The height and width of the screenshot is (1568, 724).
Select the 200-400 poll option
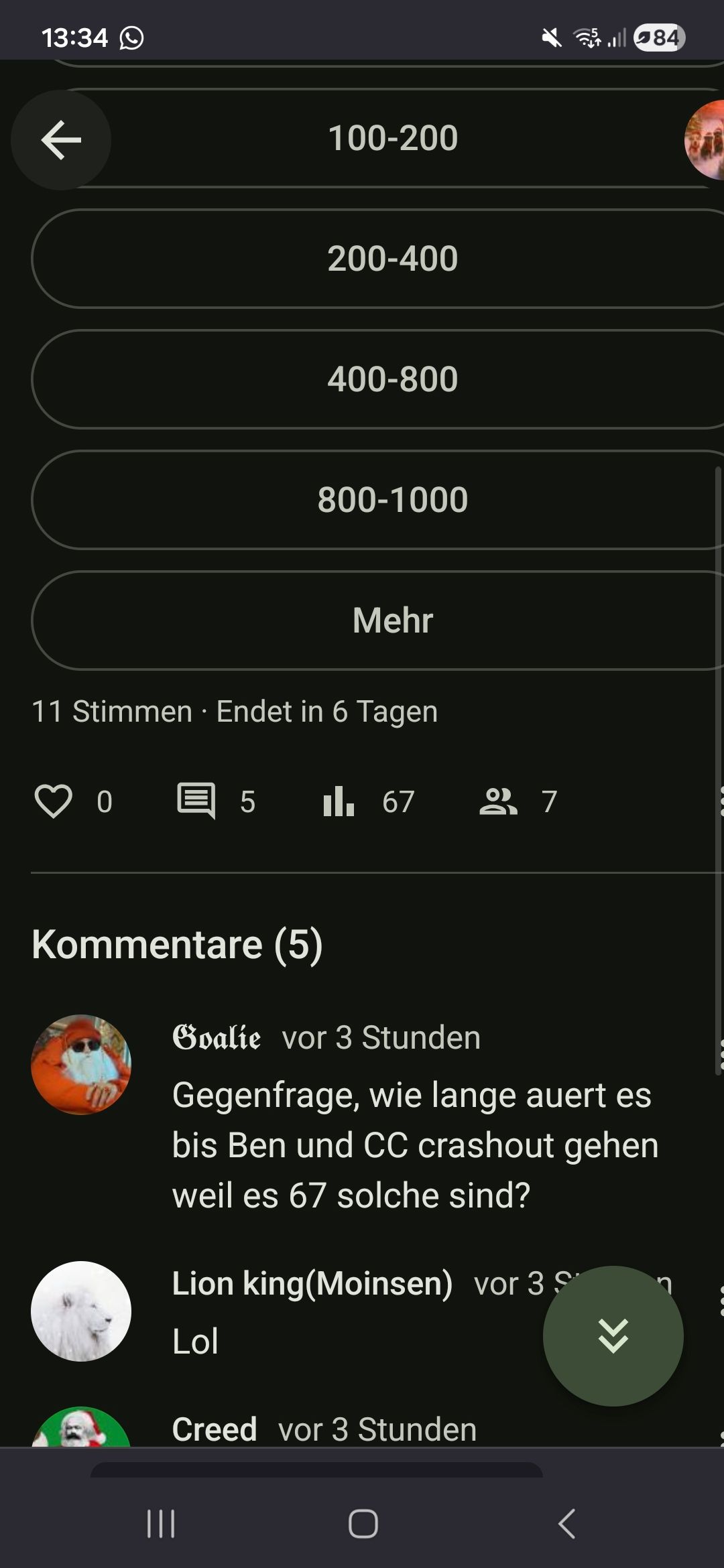coord(393,259)
